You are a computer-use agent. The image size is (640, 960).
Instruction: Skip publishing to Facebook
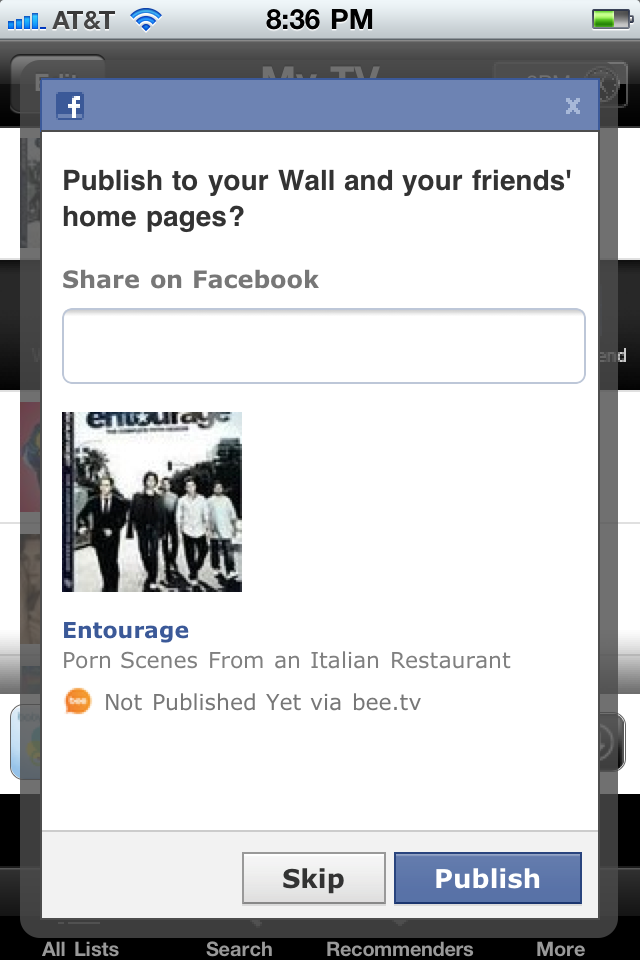pyautogui.click(x=313, y=879)
